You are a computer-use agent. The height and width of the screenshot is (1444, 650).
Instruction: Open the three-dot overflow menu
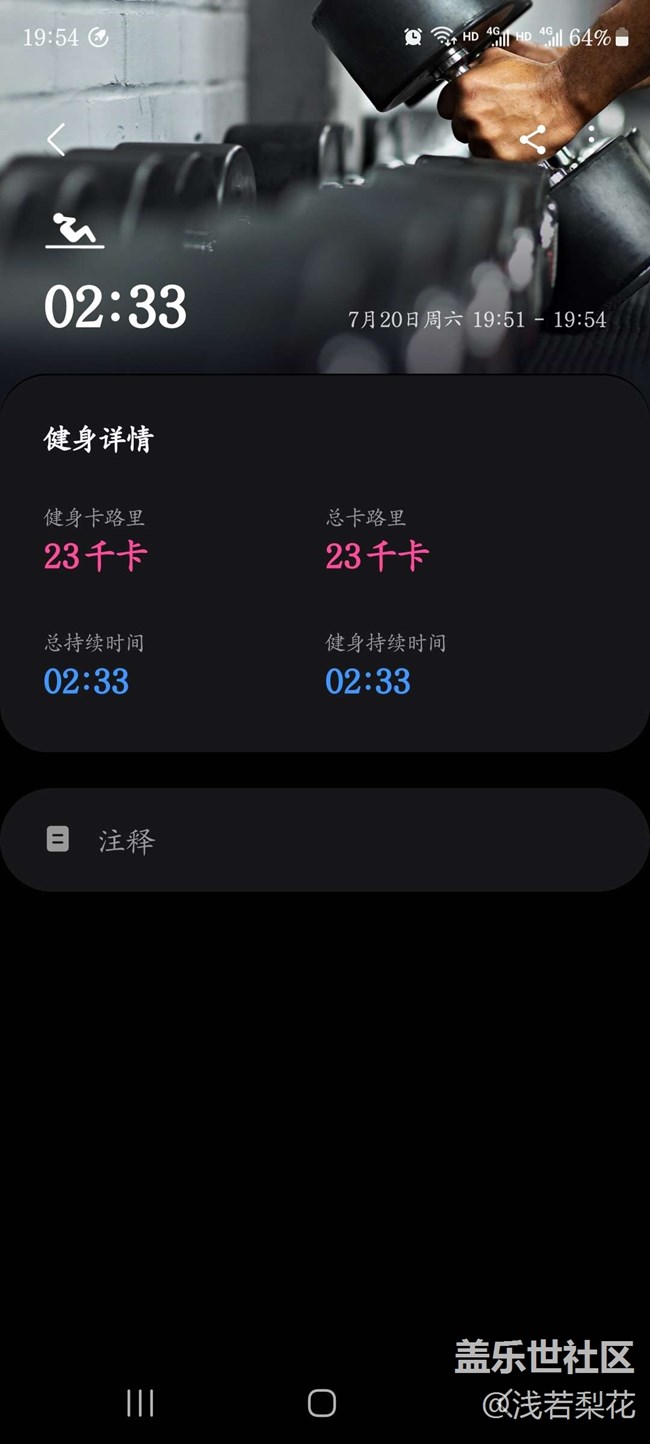tap(592, 140)
